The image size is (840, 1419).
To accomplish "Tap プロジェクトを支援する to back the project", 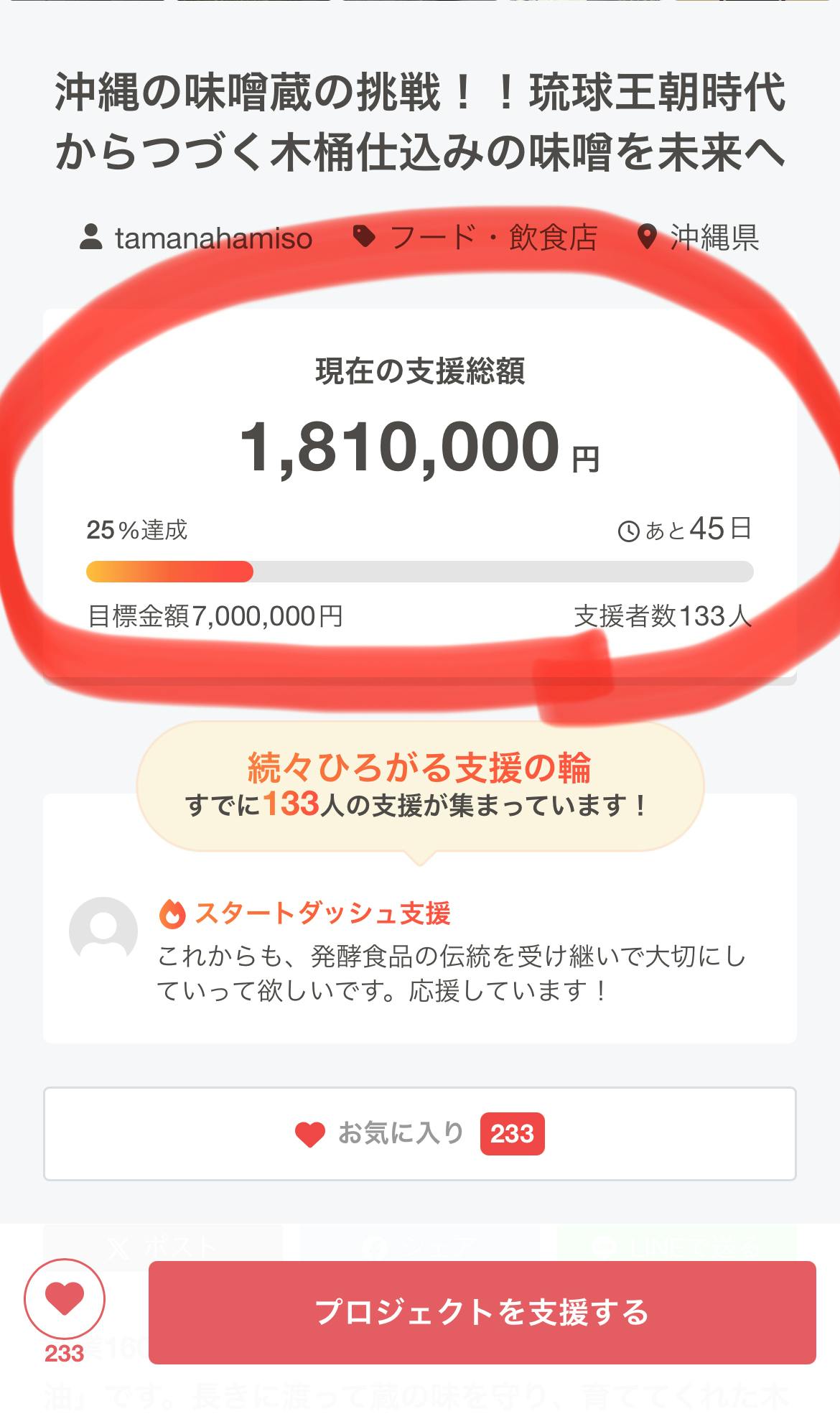I will click(482, 1313).
